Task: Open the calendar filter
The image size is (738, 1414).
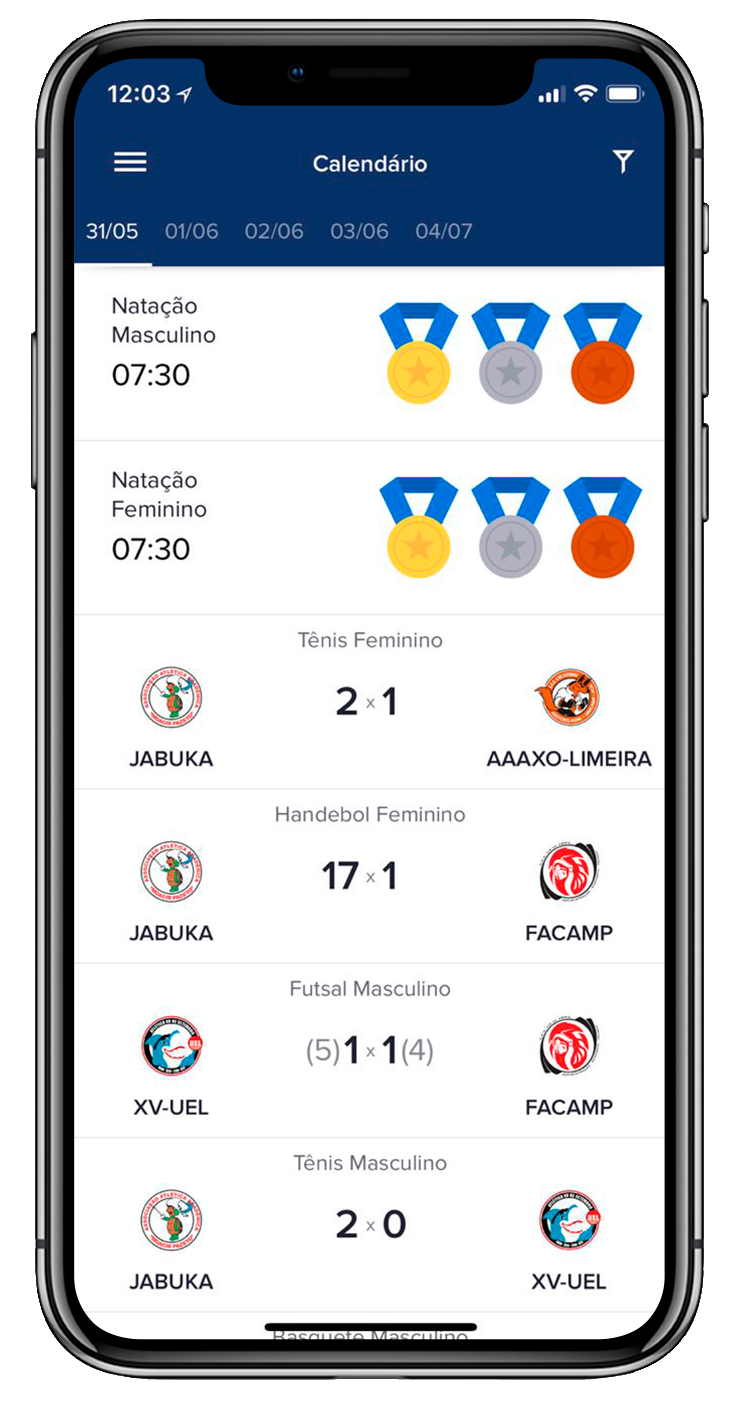Action: (623, 162)
